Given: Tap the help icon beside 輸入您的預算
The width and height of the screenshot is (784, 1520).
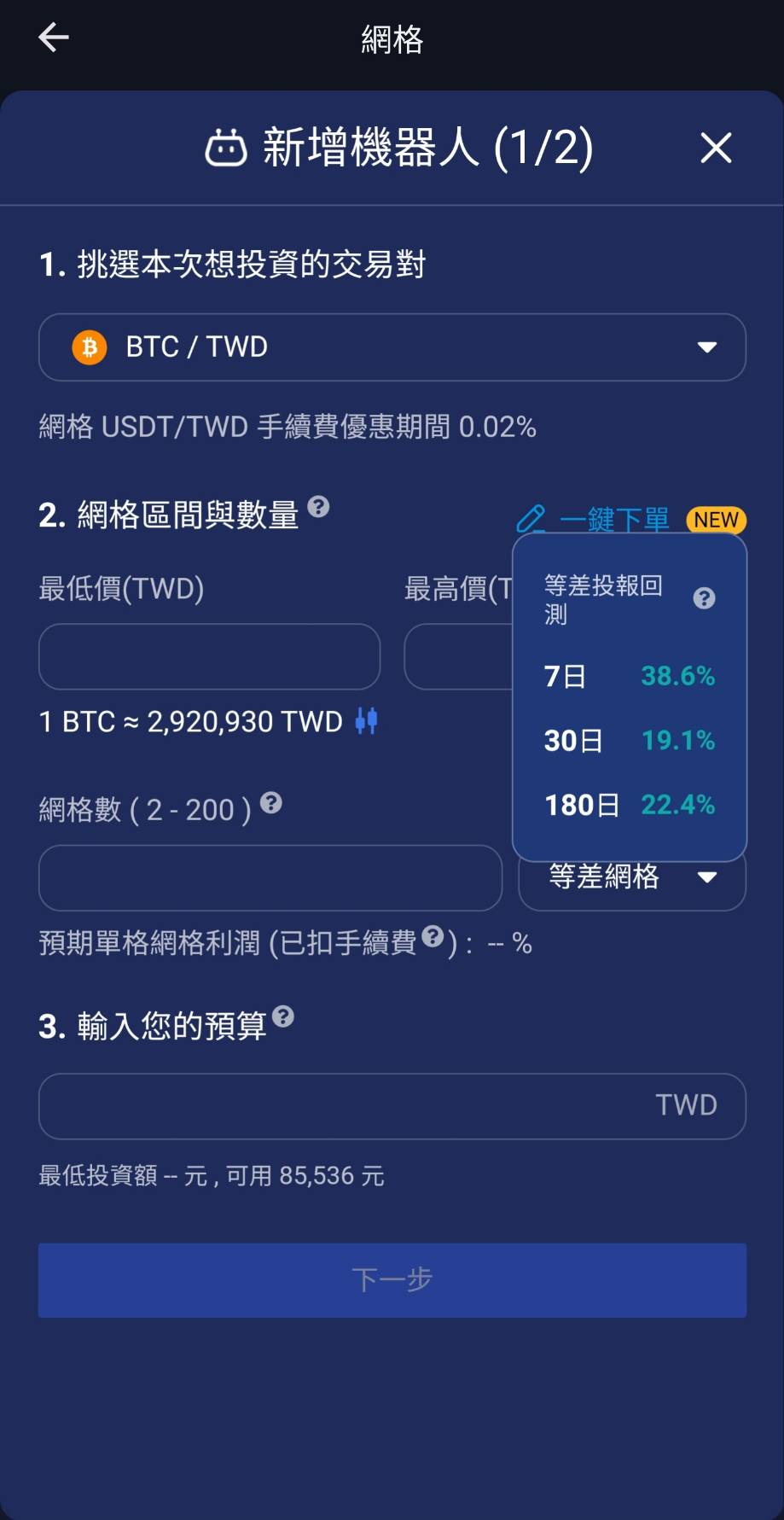Looking at the screenshot, I should coord(283,1016).
